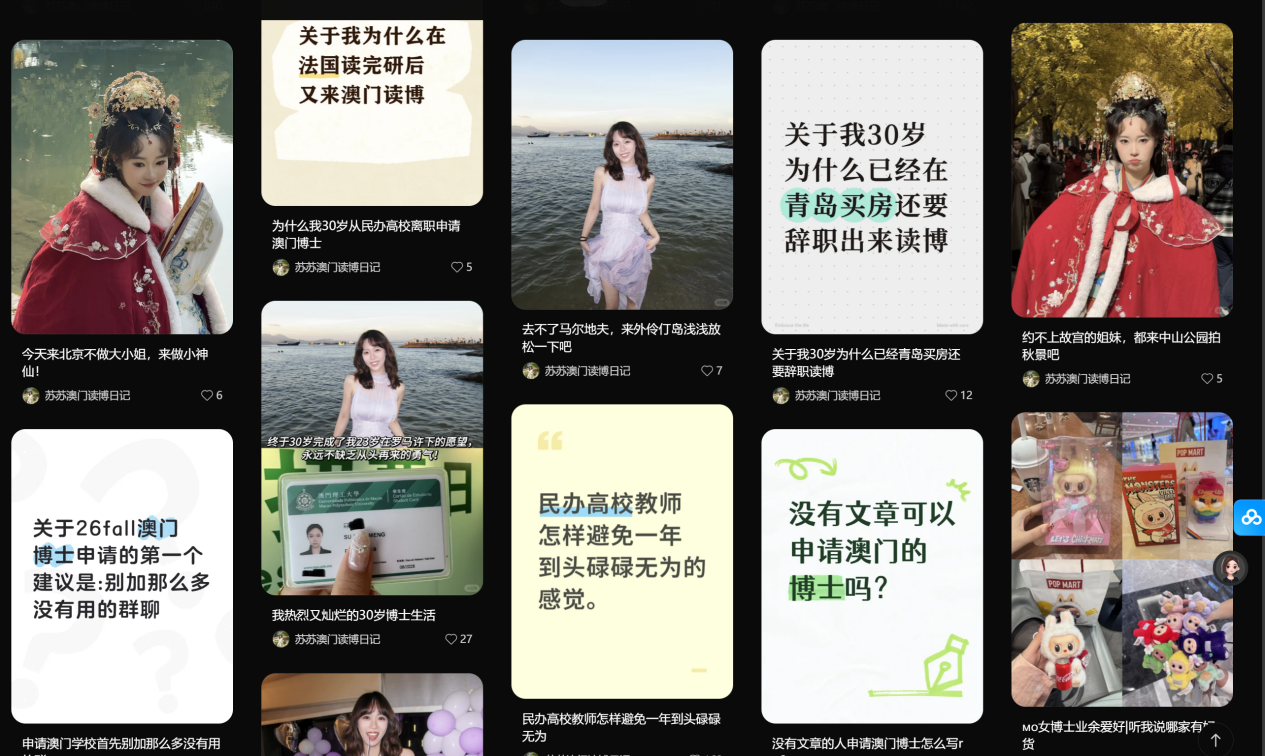Like the 外伶仃岛 post
The image size is (1265, 756).
coord(706,370)
